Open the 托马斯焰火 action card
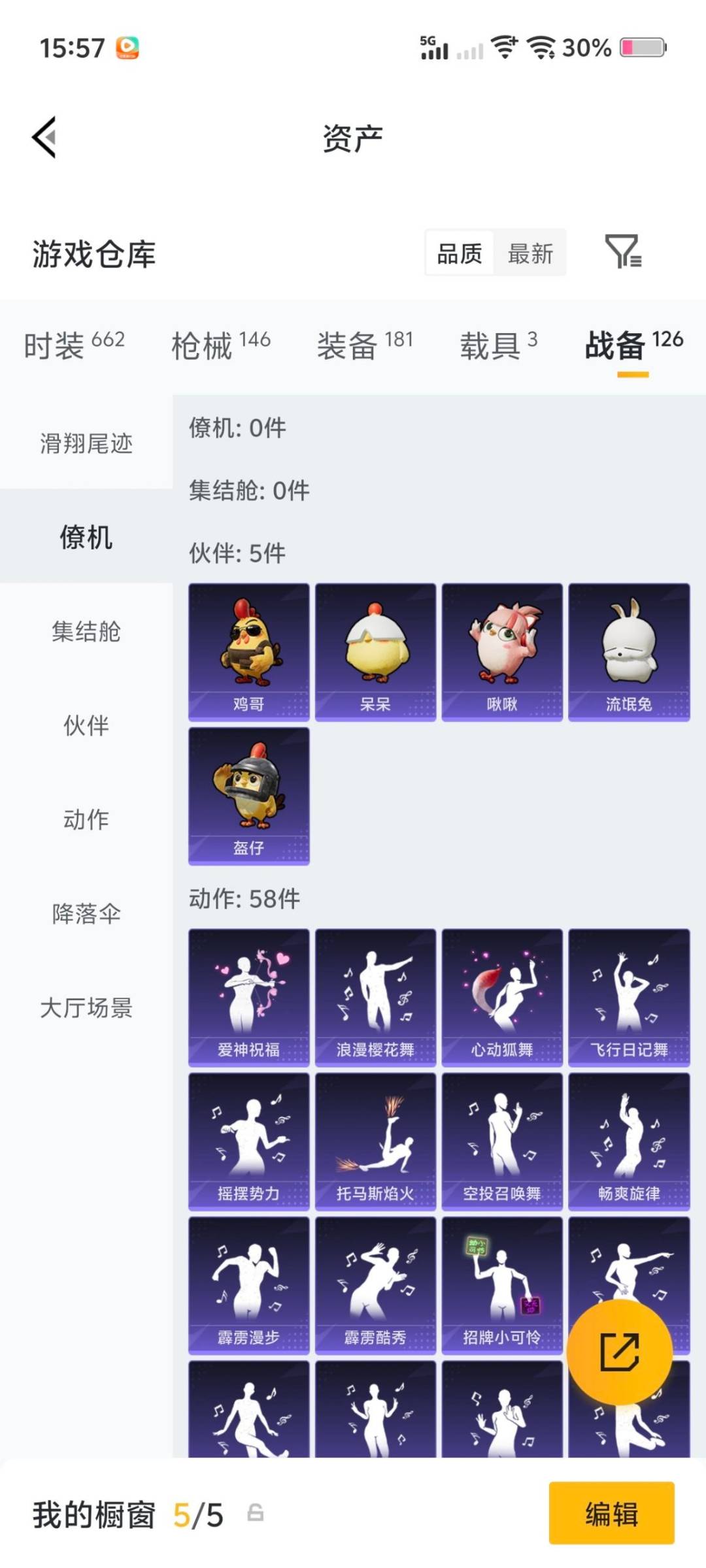This screenshot has width=706, height=1568. tap(376, 1140)
